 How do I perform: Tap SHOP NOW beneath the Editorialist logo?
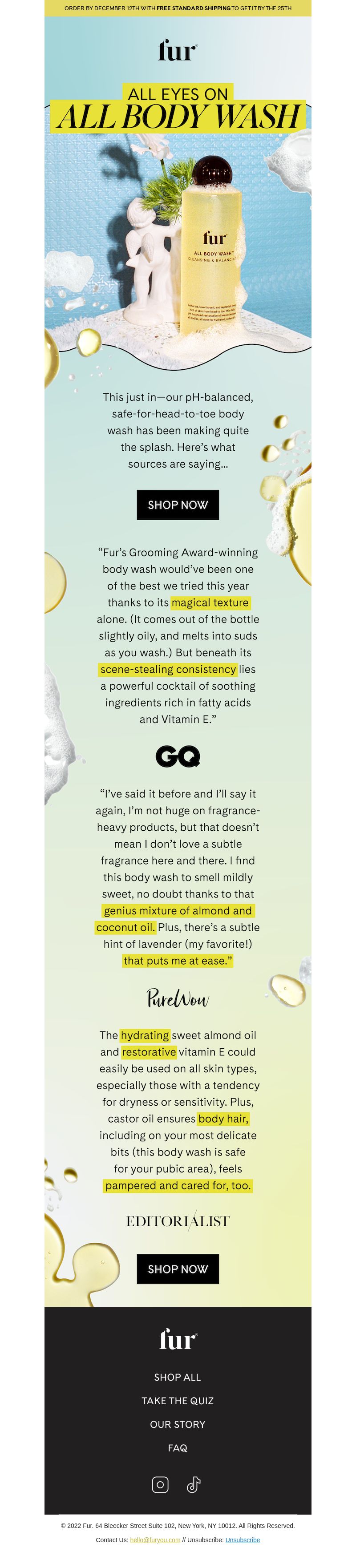point(178,1269)
